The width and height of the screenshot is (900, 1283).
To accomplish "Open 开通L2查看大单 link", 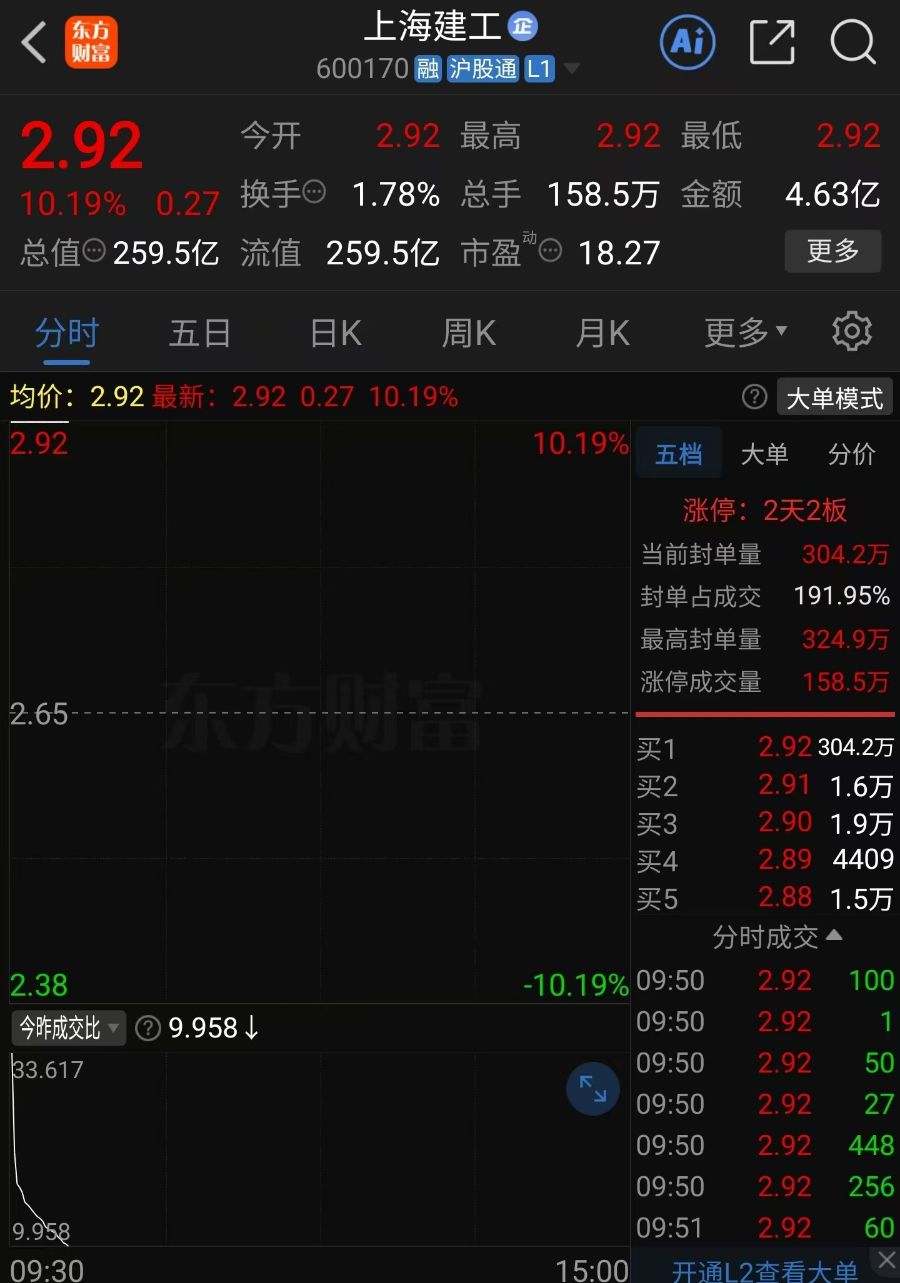I will pyautogui.click(x=764, y=1270).
